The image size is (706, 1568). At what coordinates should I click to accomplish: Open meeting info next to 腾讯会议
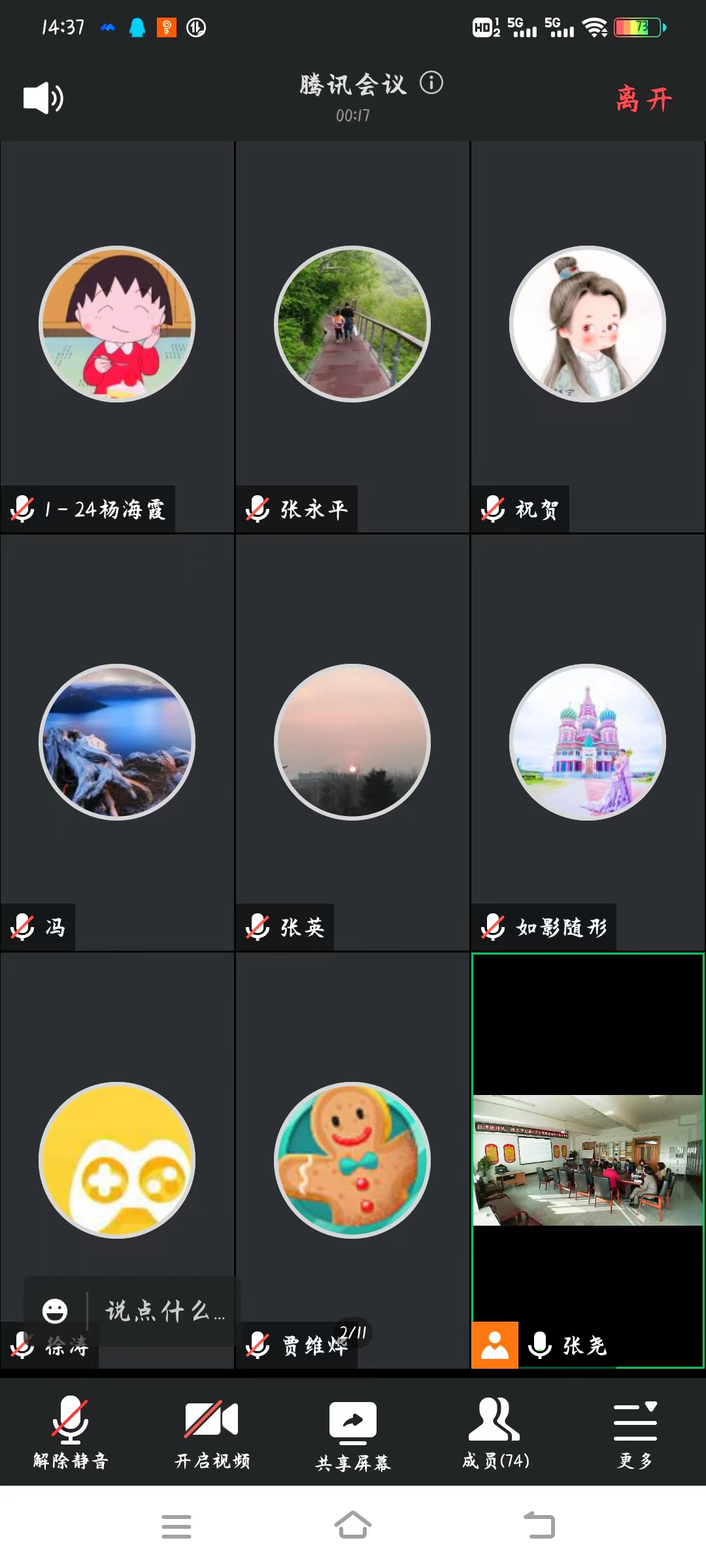431,83
